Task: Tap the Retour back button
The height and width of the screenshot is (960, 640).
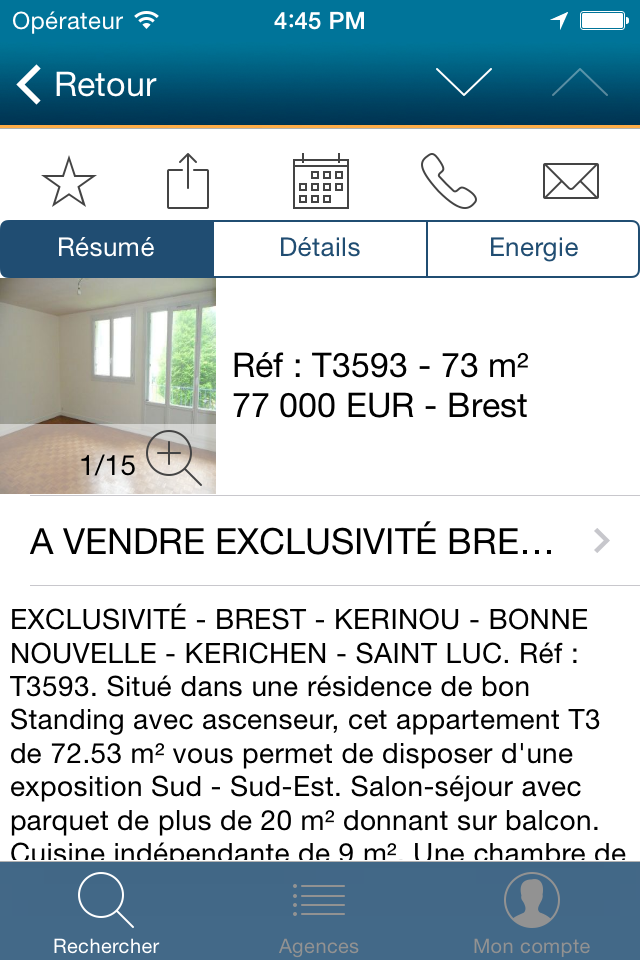Action: pos(86,84)
